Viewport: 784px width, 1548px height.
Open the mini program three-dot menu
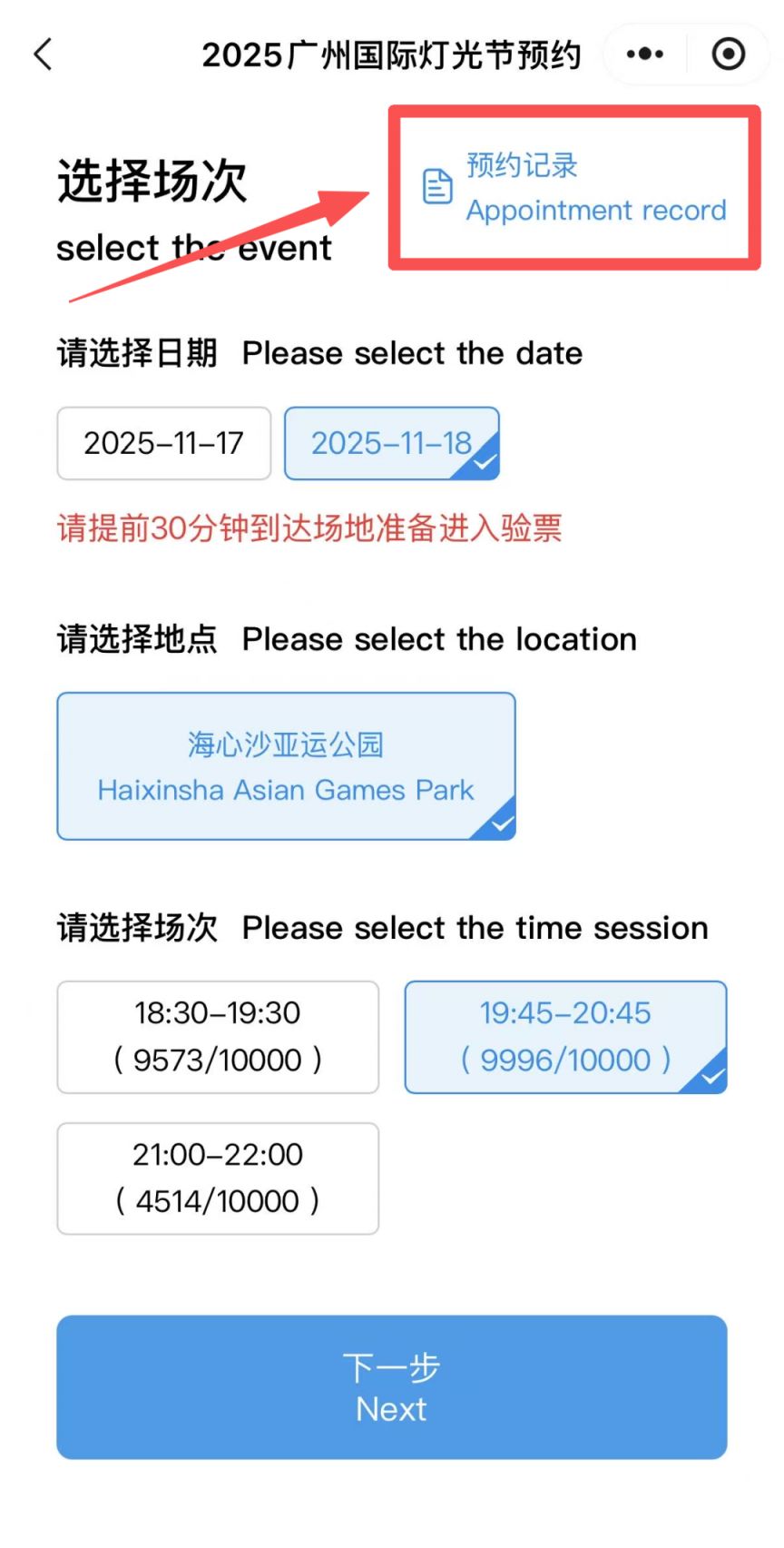tap(645, 54)
